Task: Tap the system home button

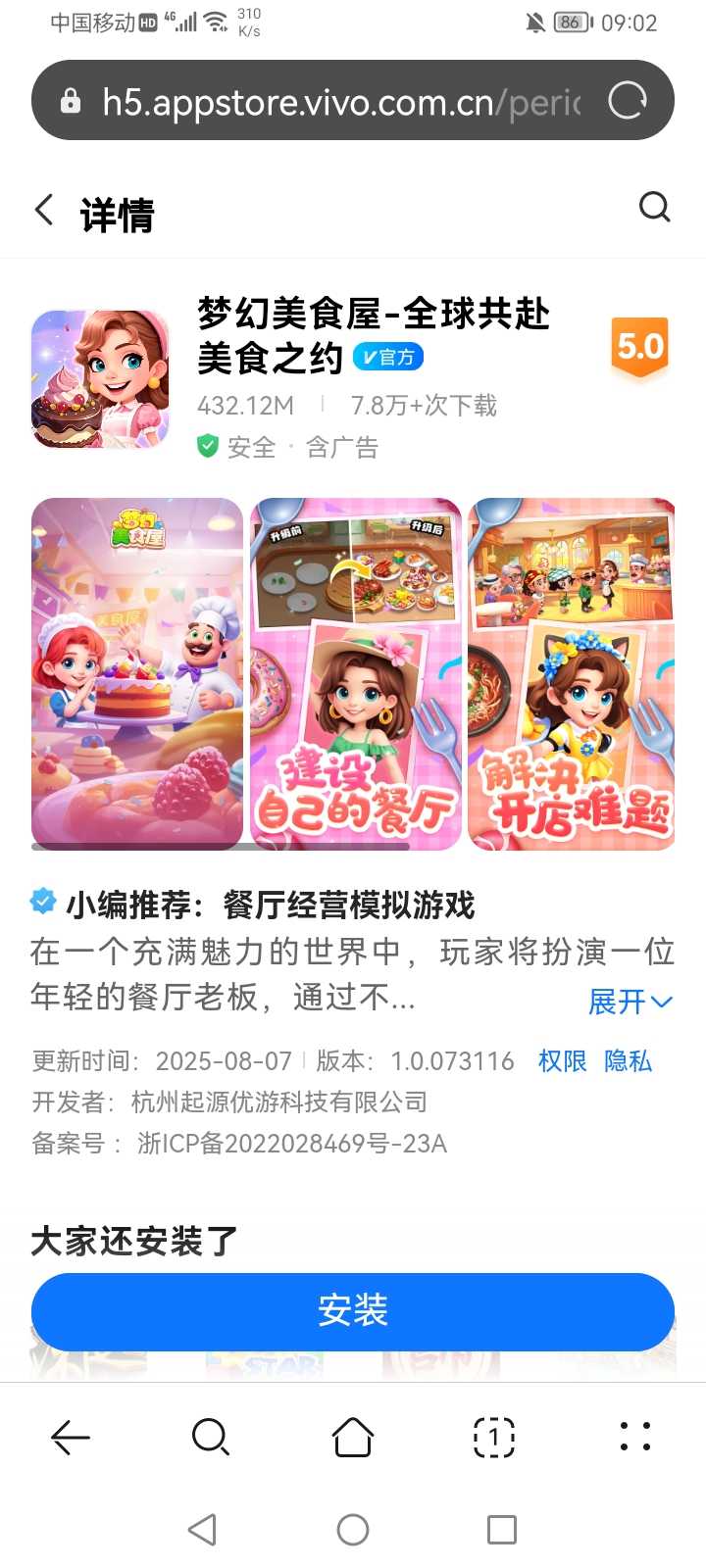Action: coord(353,1529)
